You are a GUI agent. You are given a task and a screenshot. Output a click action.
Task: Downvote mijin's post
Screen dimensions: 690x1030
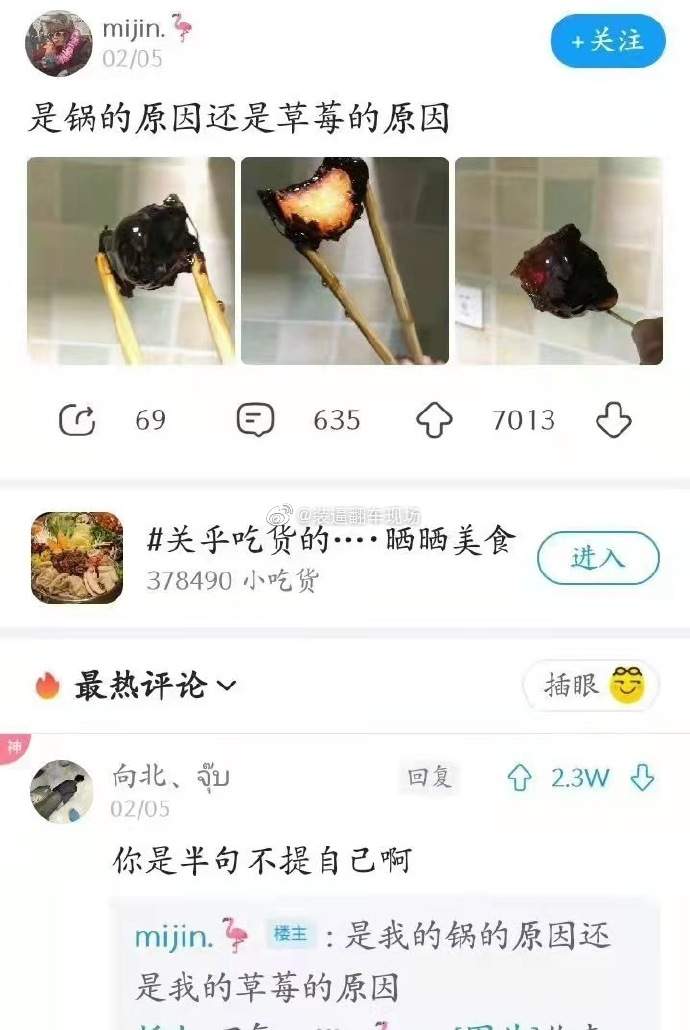[613, 421]
